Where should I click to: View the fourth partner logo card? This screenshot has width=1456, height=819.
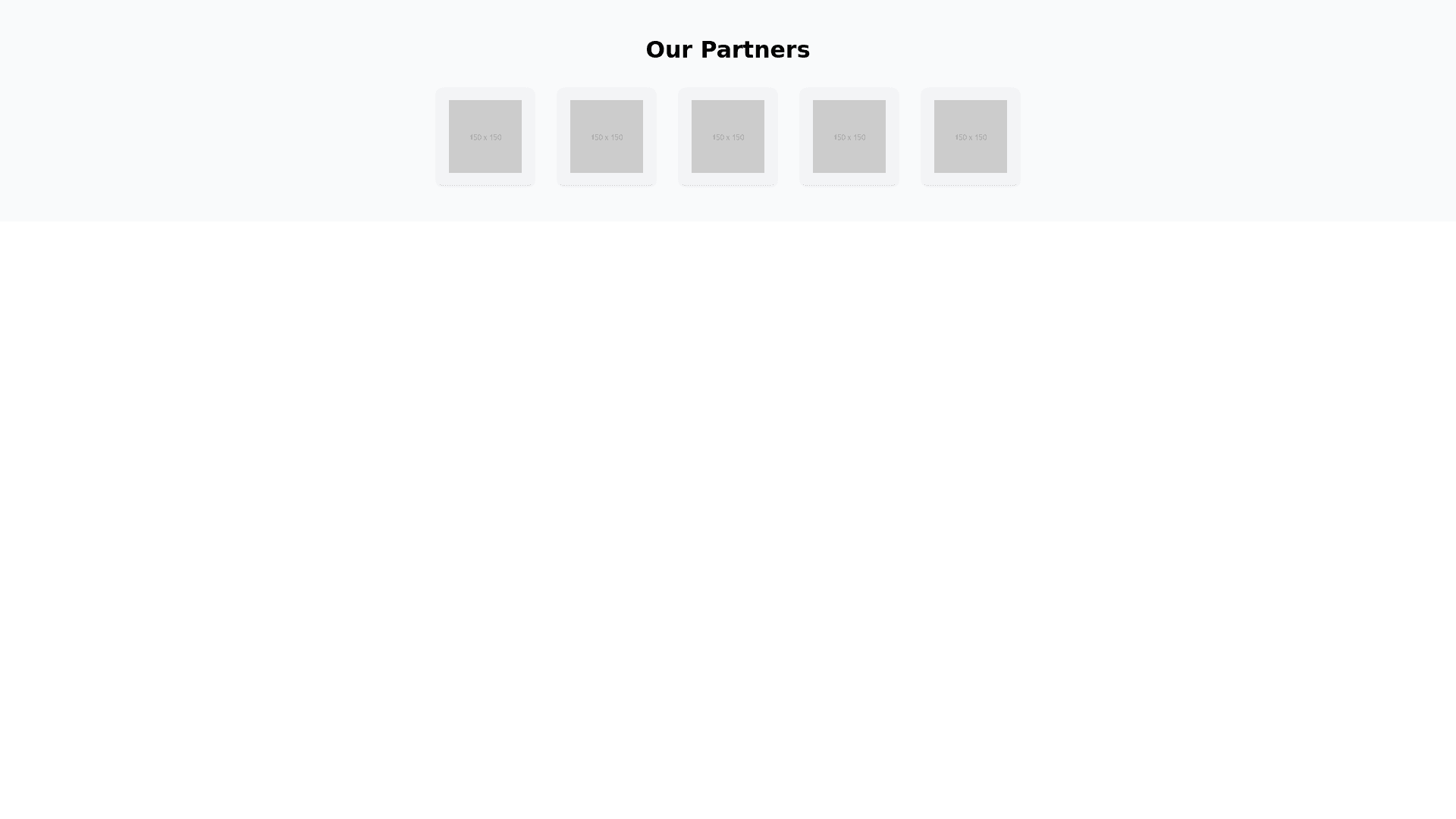point(849,136)
